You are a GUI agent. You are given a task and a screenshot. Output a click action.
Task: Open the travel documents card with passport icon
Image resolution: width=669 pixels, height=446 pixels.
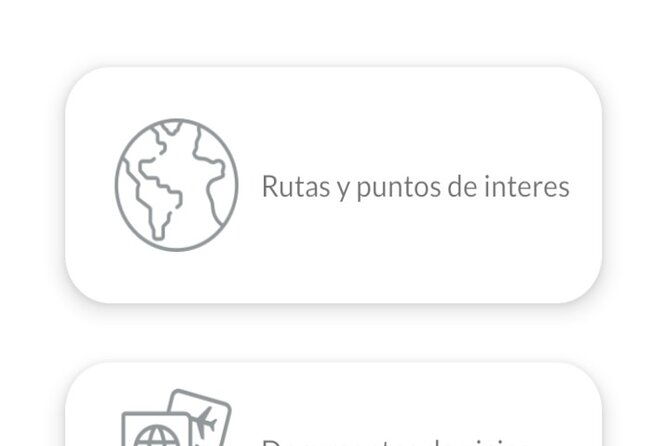(x=333, y=418)
